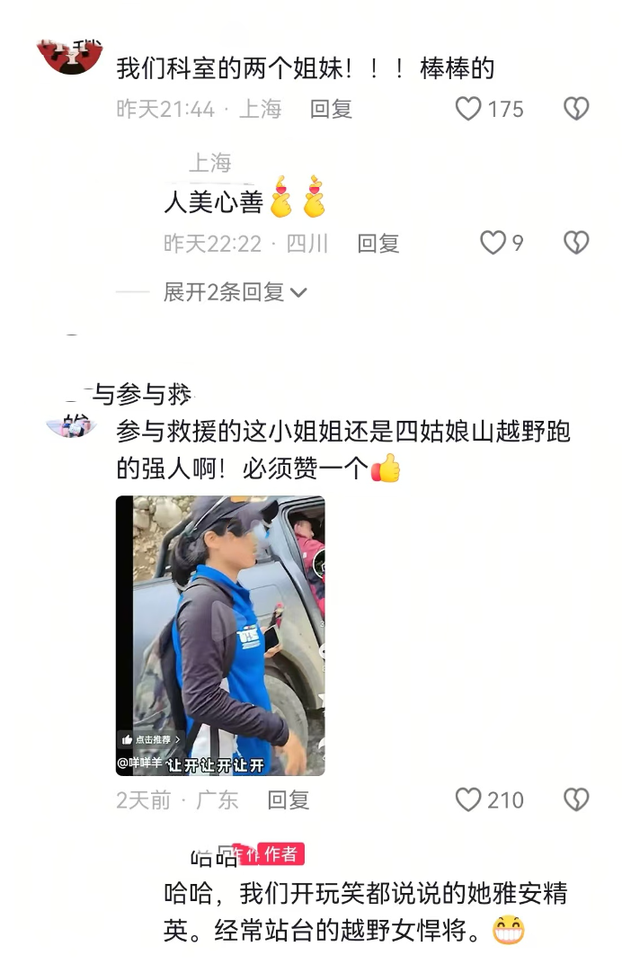Screen dimensions: 640x973
Task: Dislike the comment about 四姑娘山越野跑
Action: (576, 800)
